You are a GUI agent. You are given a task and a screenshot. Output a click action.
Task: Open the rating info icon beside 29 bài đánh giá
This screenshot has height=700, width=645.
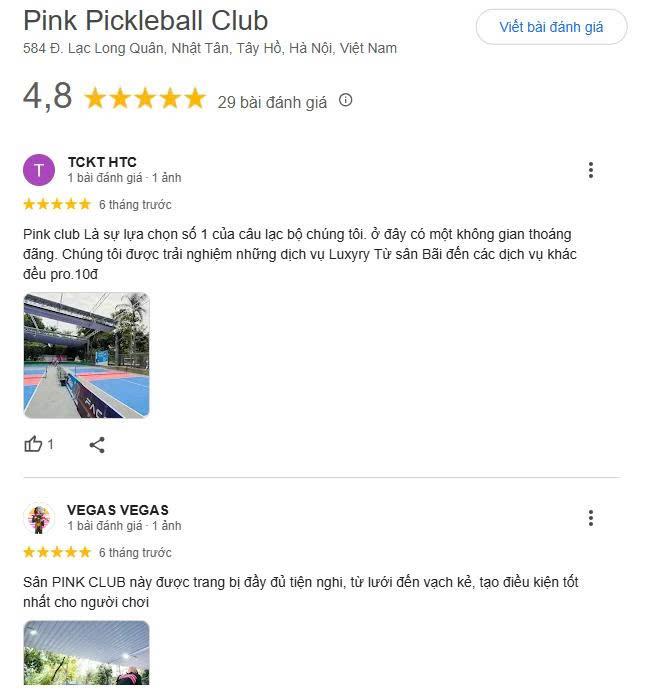(346, 100)
